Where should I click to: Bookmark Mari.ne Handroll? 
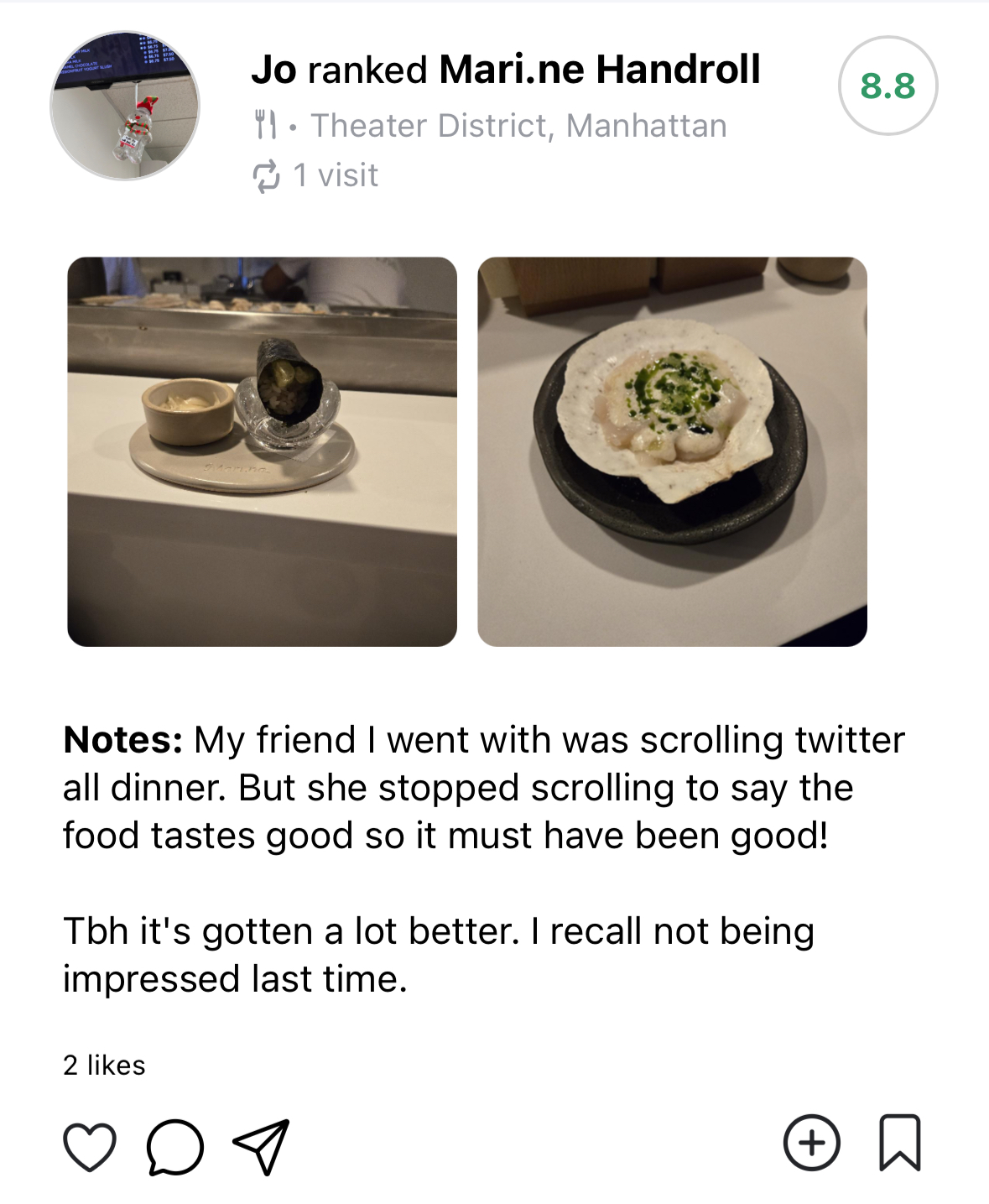coord(899,1143)
